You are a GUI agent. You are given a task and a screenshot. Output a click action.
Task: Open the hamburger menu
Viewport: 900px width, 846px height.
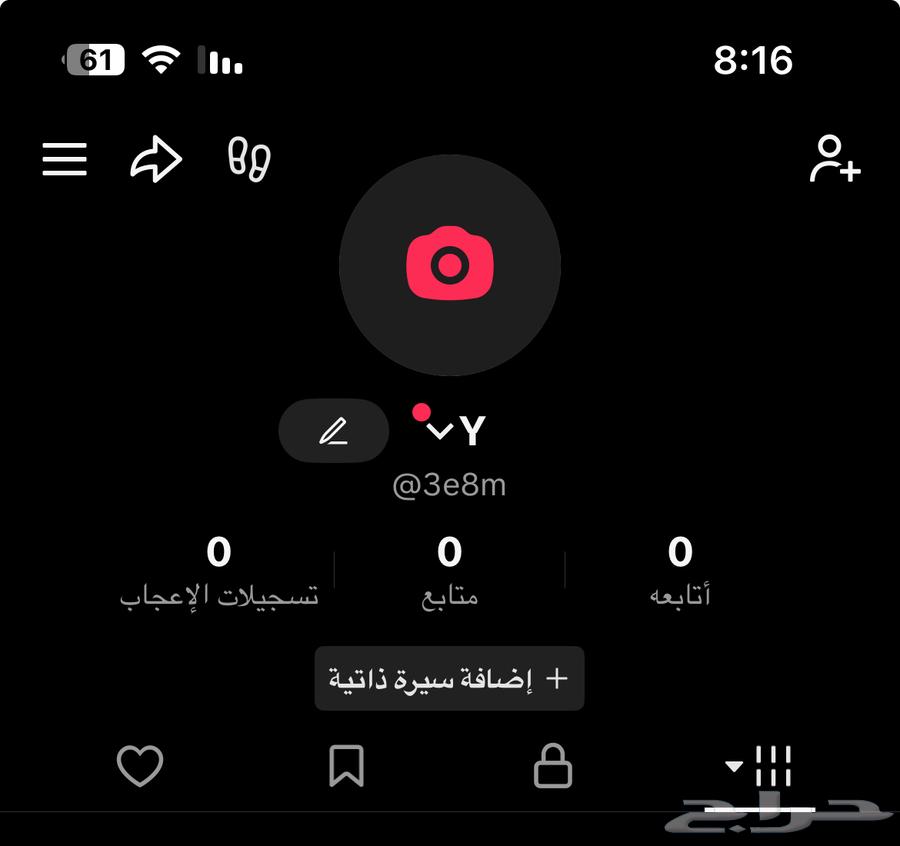[65, 160]
